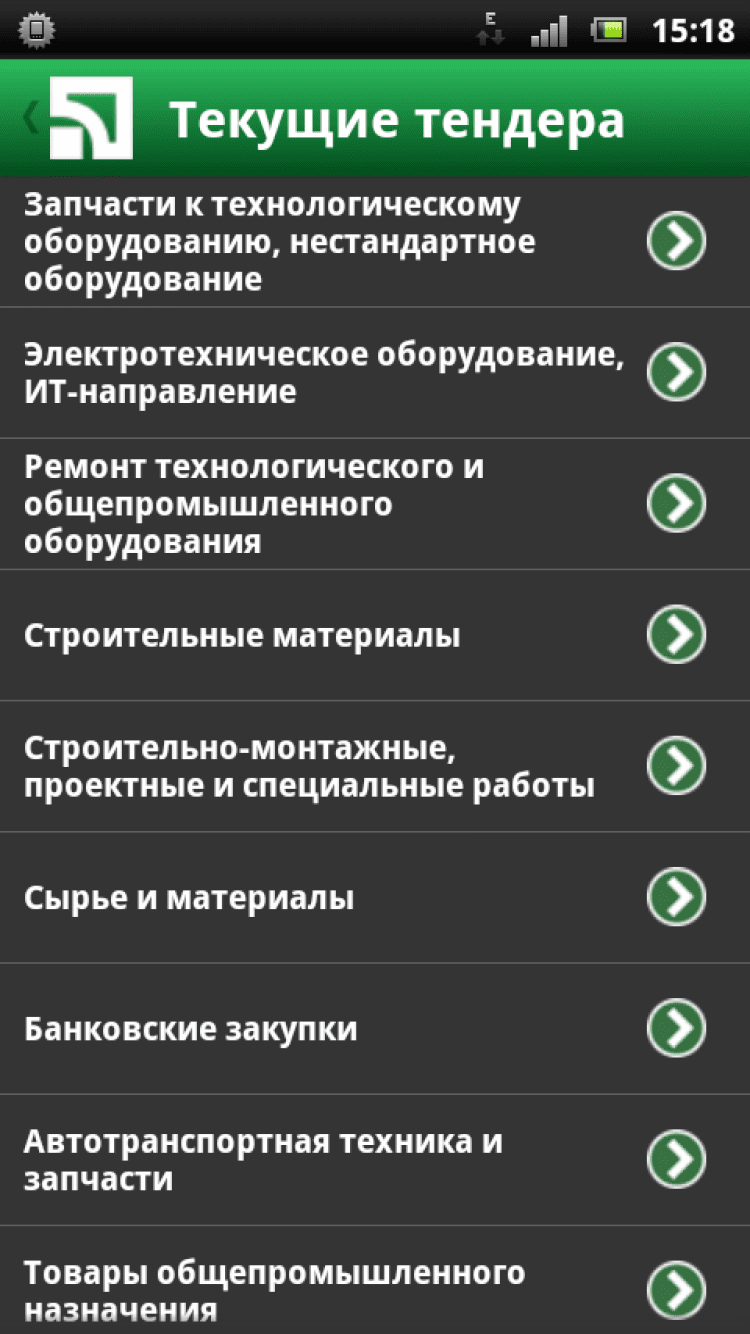The height and width of the screenshot is (1334, 750).
Task: View Строительно-монтажные, проектные и специальные работы
Action: click(x=330, y=766)
